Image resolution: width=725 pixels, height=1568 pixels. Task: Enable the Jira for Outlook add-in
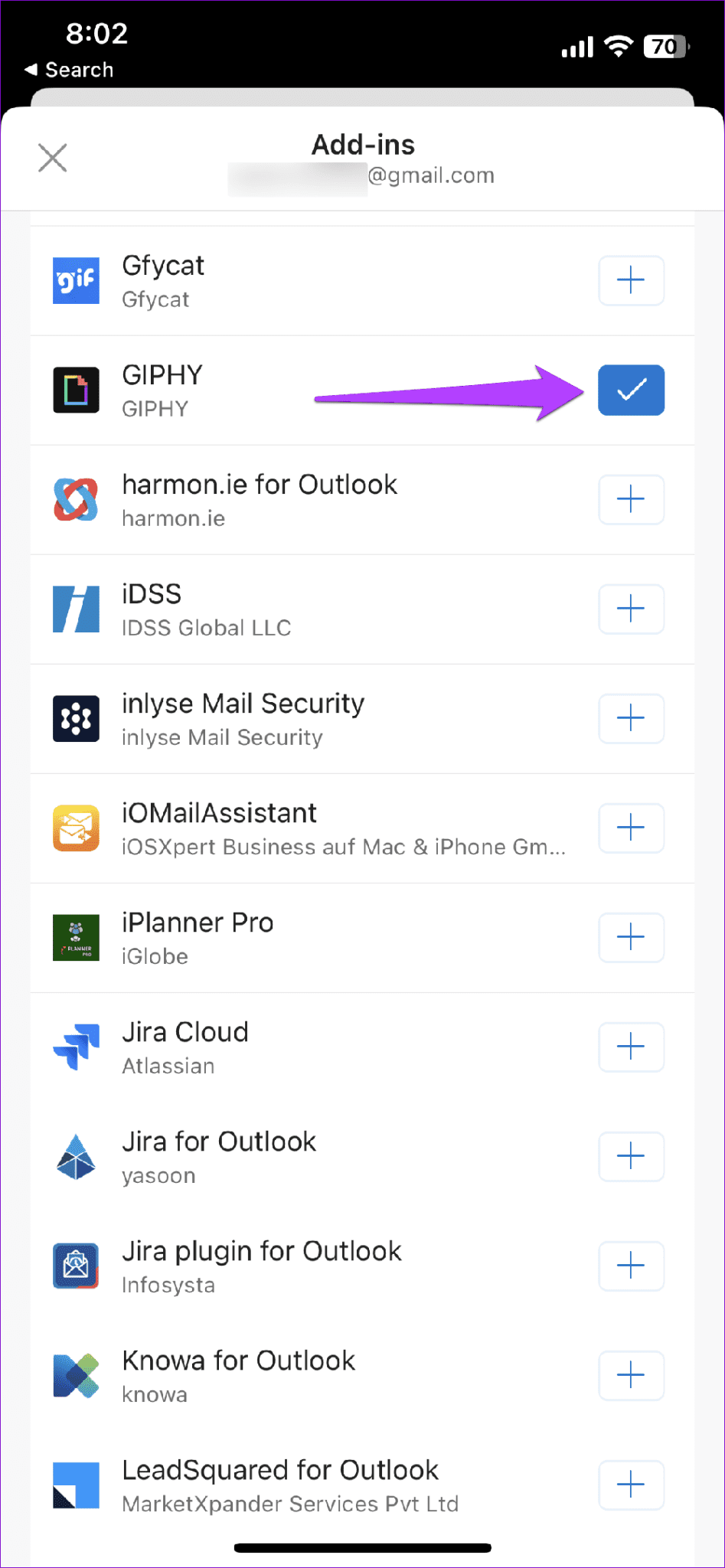630,1157
